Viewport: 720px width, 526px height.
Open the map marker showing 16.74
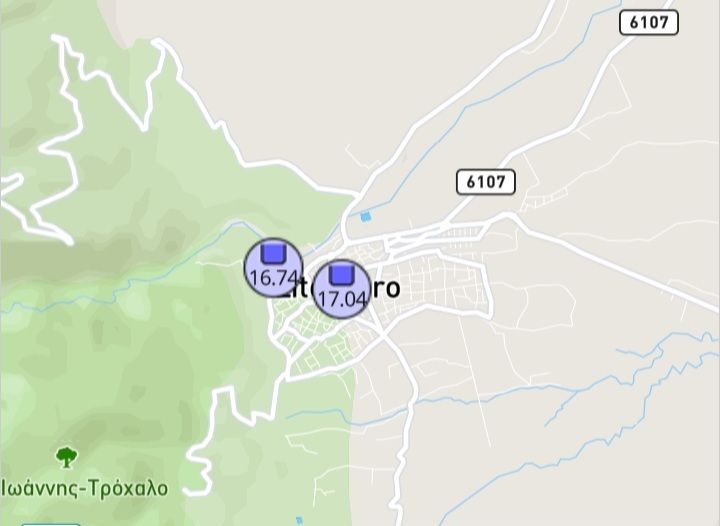(273, 267)
